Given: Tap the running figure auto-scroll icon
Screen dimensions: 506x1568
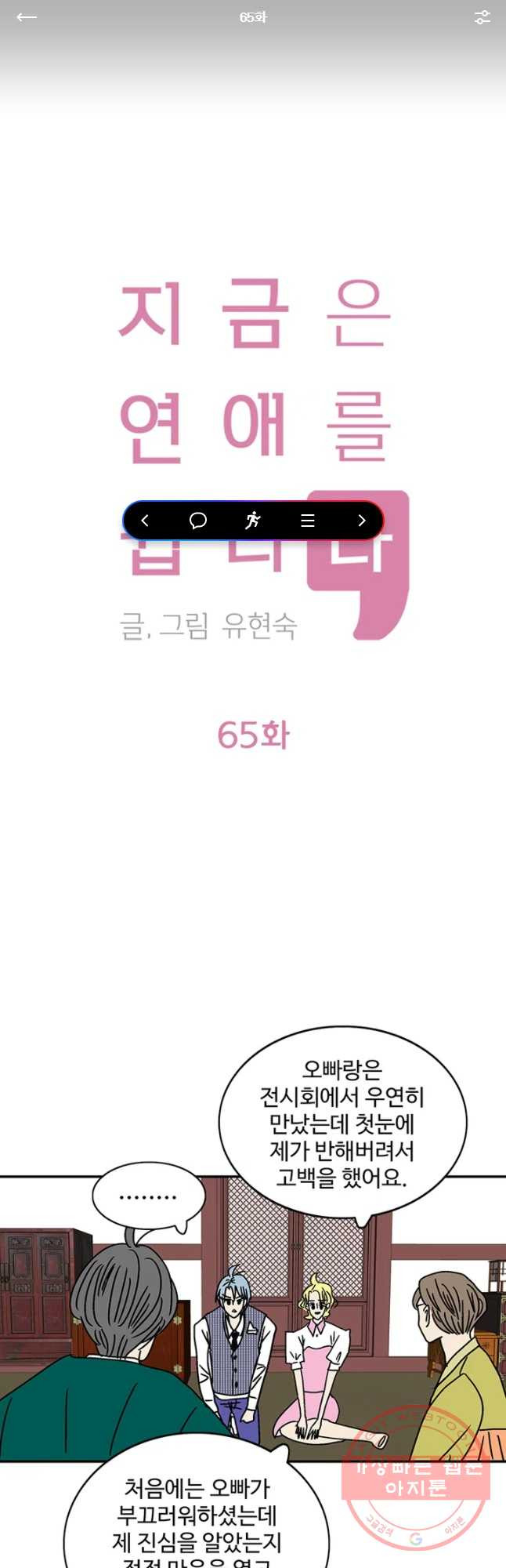Looking at the screenshot, I should 252,521.
